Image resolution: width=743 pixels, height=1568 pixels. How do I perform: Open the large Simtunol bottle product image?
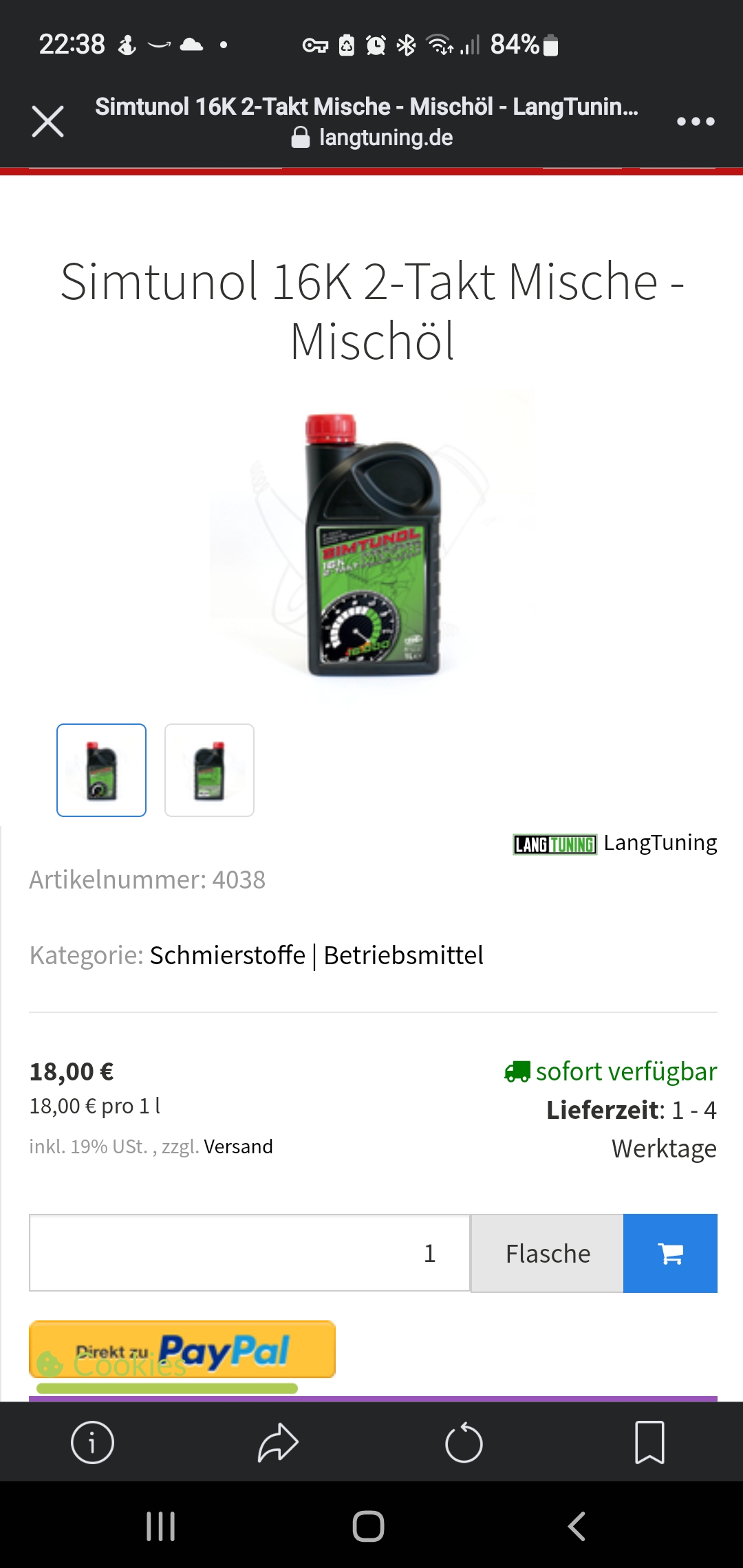(372, 545)
